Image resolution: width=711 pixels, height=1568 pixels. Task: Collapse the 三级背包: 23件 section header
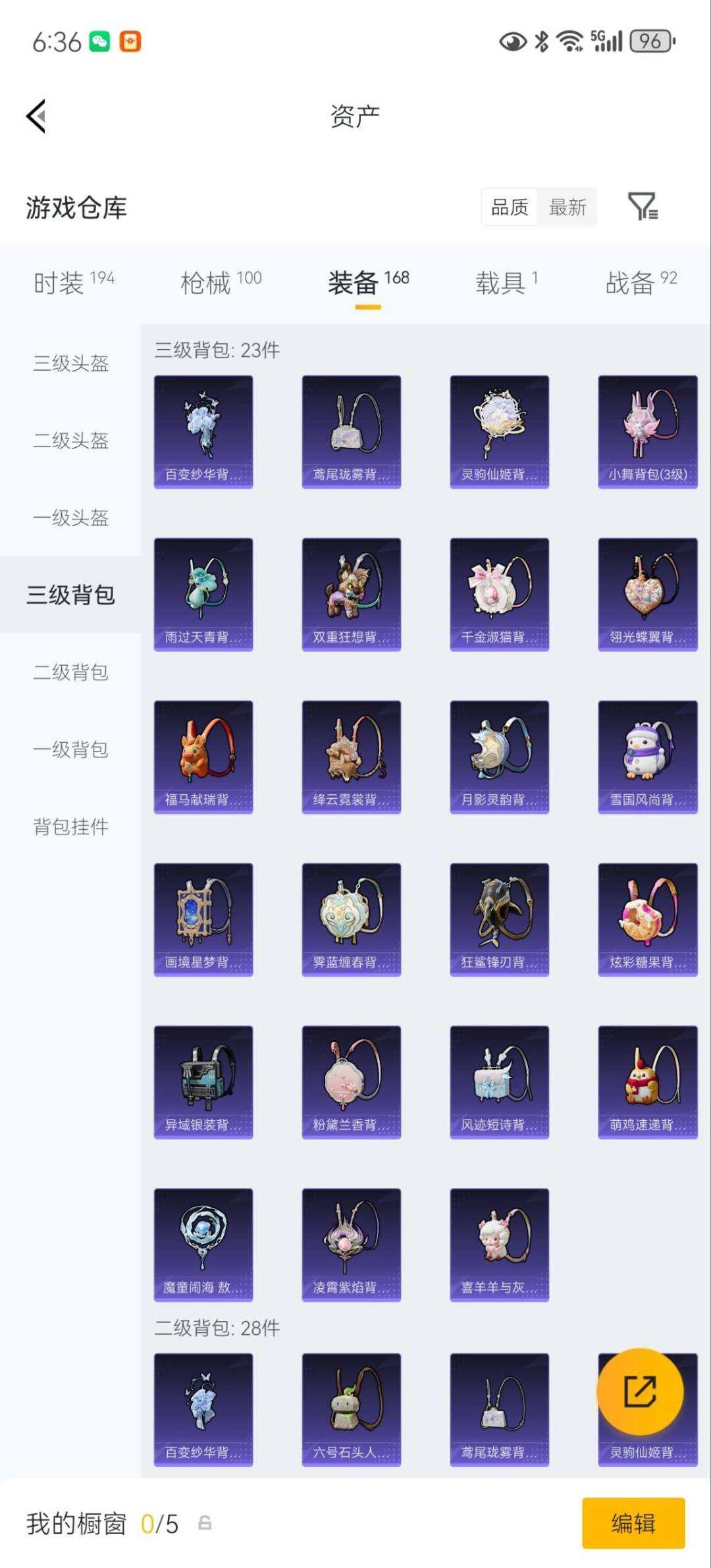tap(217, 351)
